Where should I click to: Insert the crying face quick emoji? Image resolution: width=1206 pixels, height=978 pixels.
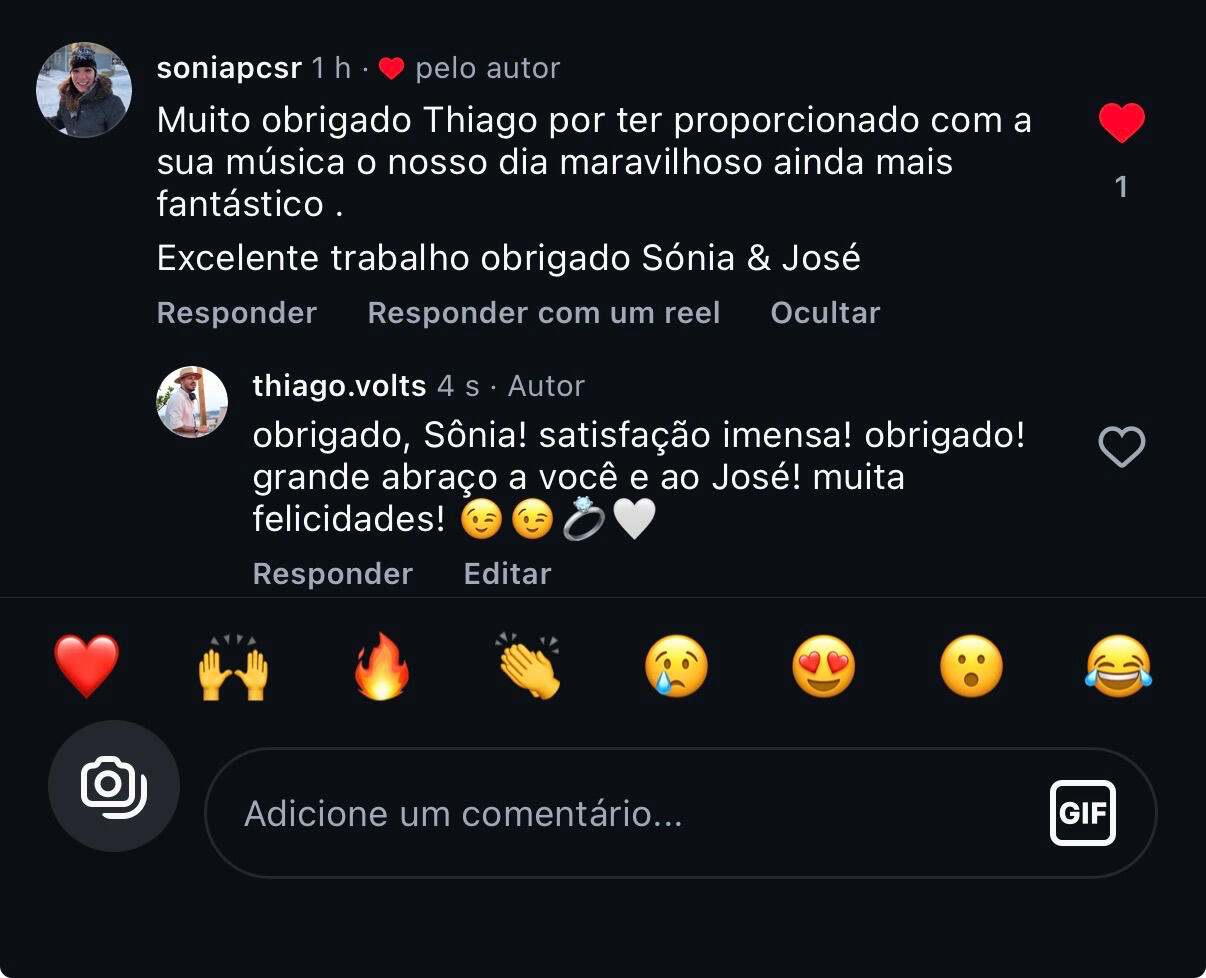click(x=677, y=666)
